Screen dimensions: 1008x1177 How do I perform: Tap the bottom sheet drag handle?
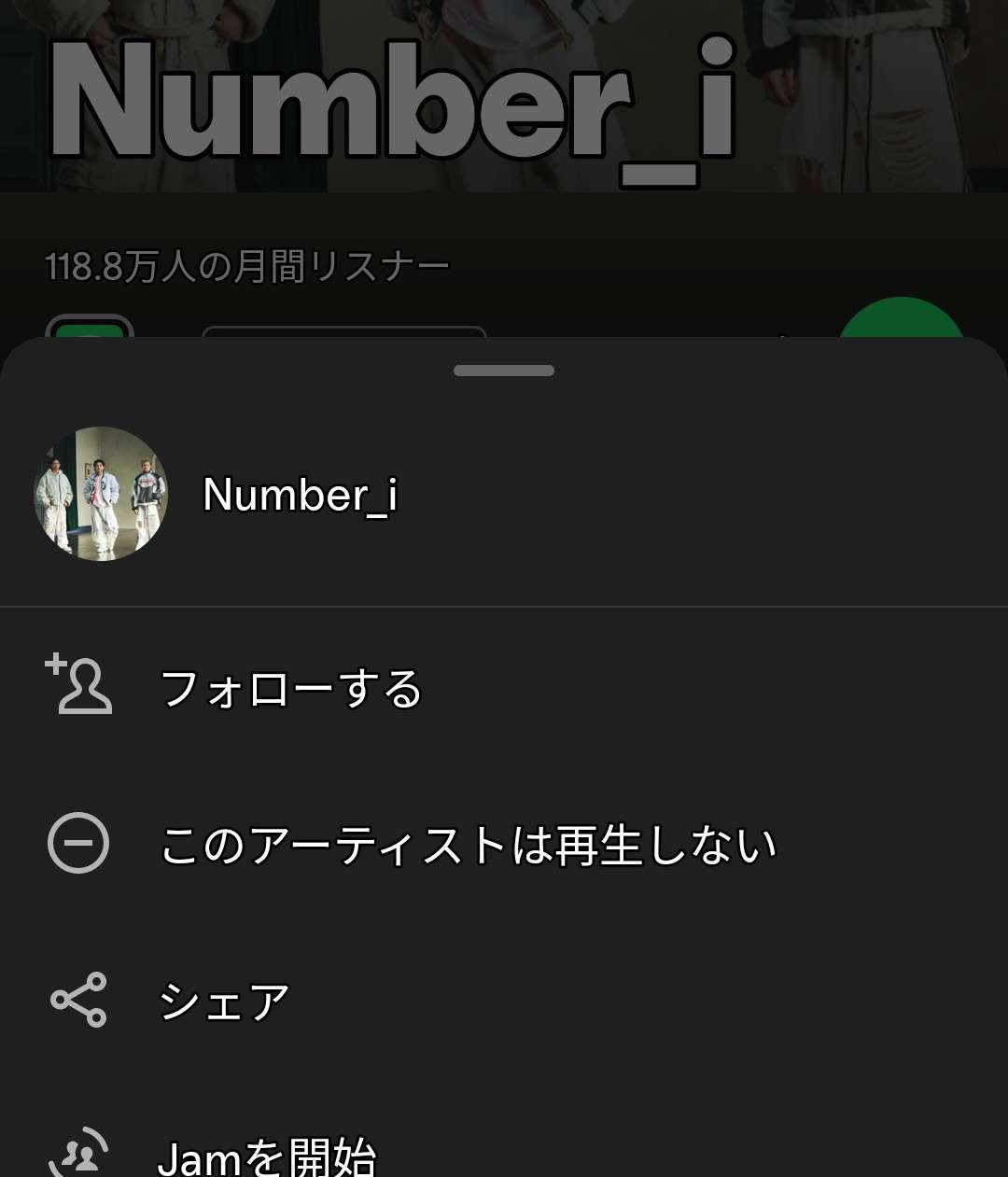[x=504, y=371]
